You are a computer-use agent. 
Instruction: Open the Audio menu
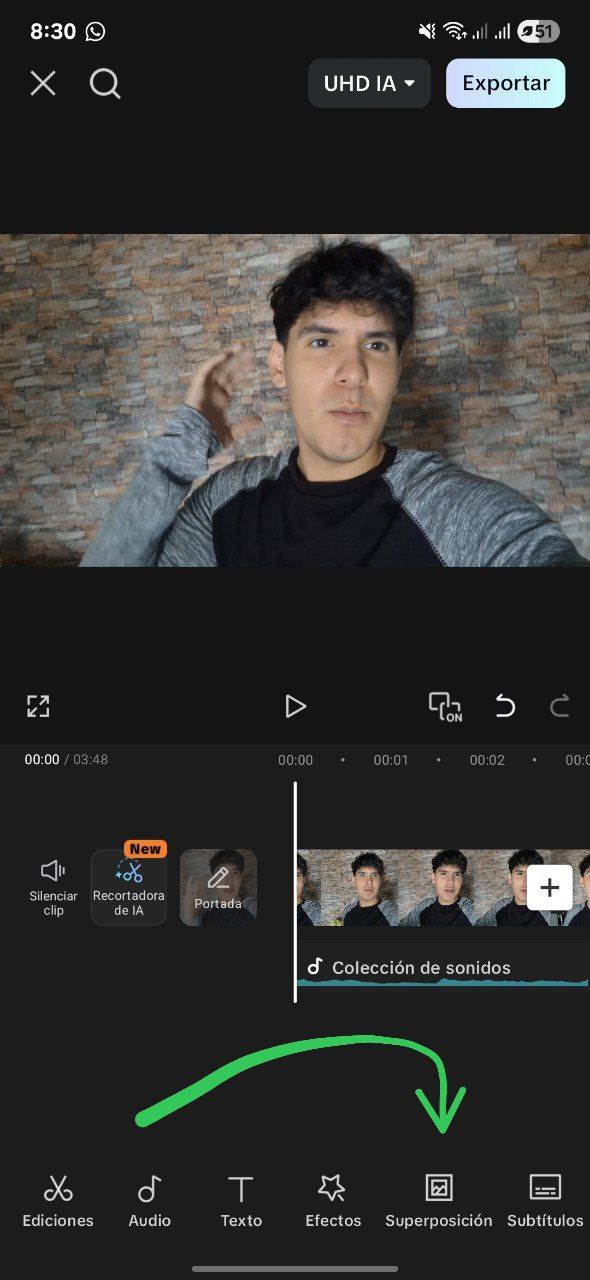click(x=150, y=1201)
